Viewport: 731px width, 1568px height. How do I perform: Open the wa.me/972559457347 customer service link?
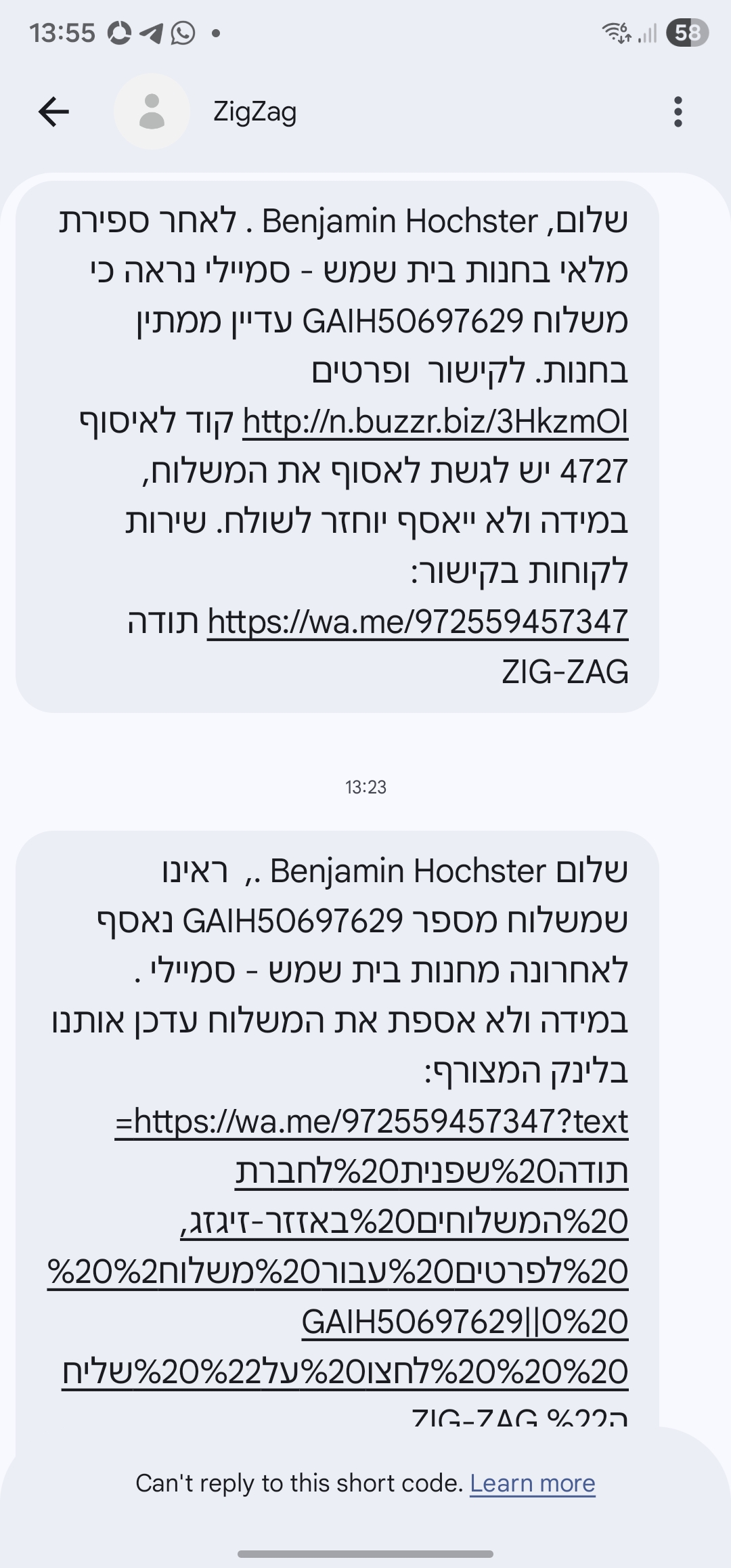click(418, 622)
